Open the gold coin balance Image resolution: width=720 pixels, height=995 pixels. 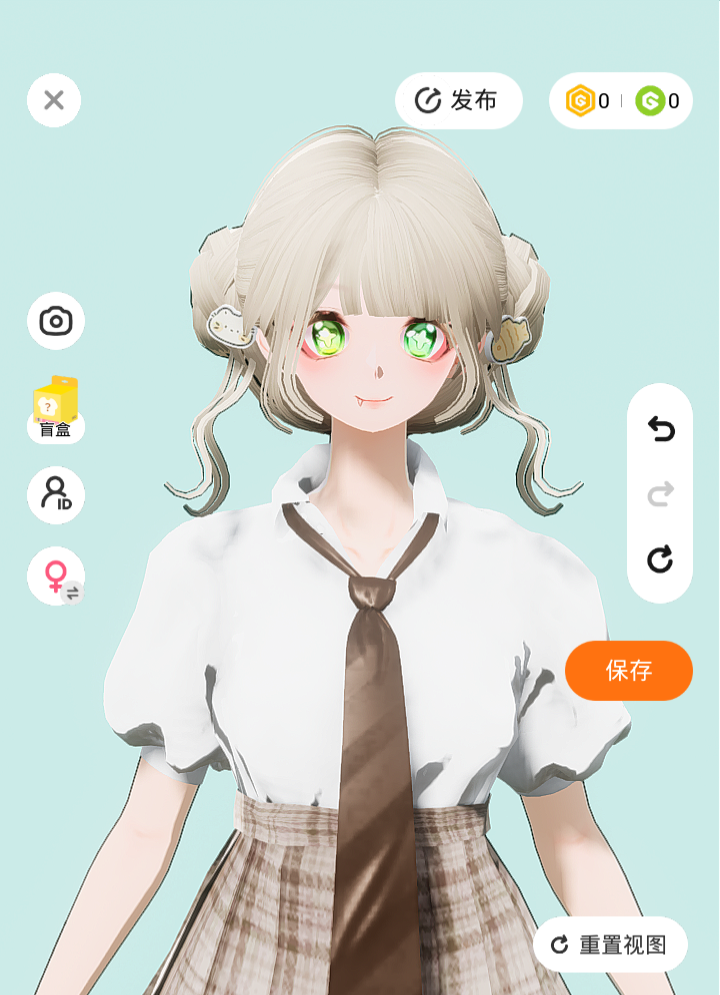click(588, 101)
